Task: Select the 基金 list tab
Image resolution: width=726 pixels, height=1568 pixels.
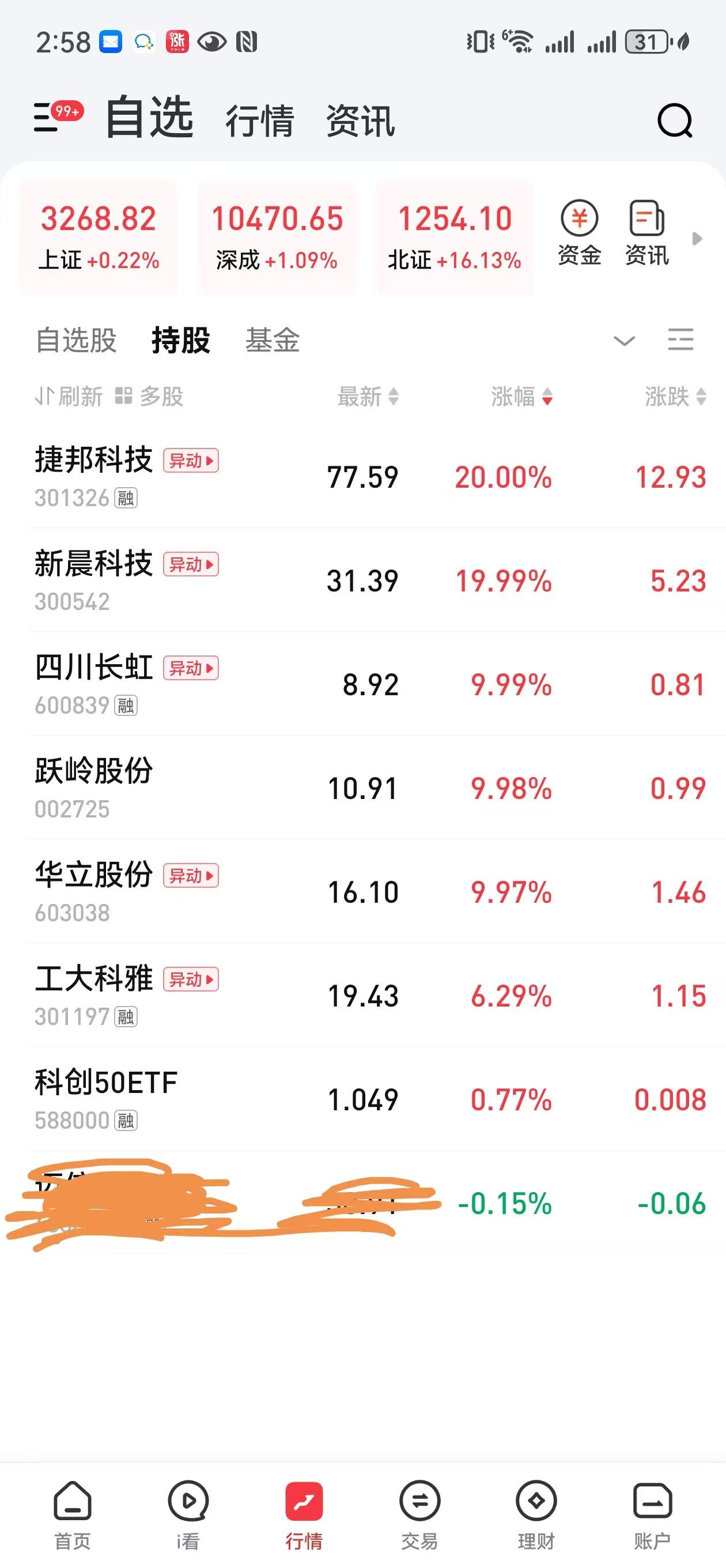Action: 272,340
